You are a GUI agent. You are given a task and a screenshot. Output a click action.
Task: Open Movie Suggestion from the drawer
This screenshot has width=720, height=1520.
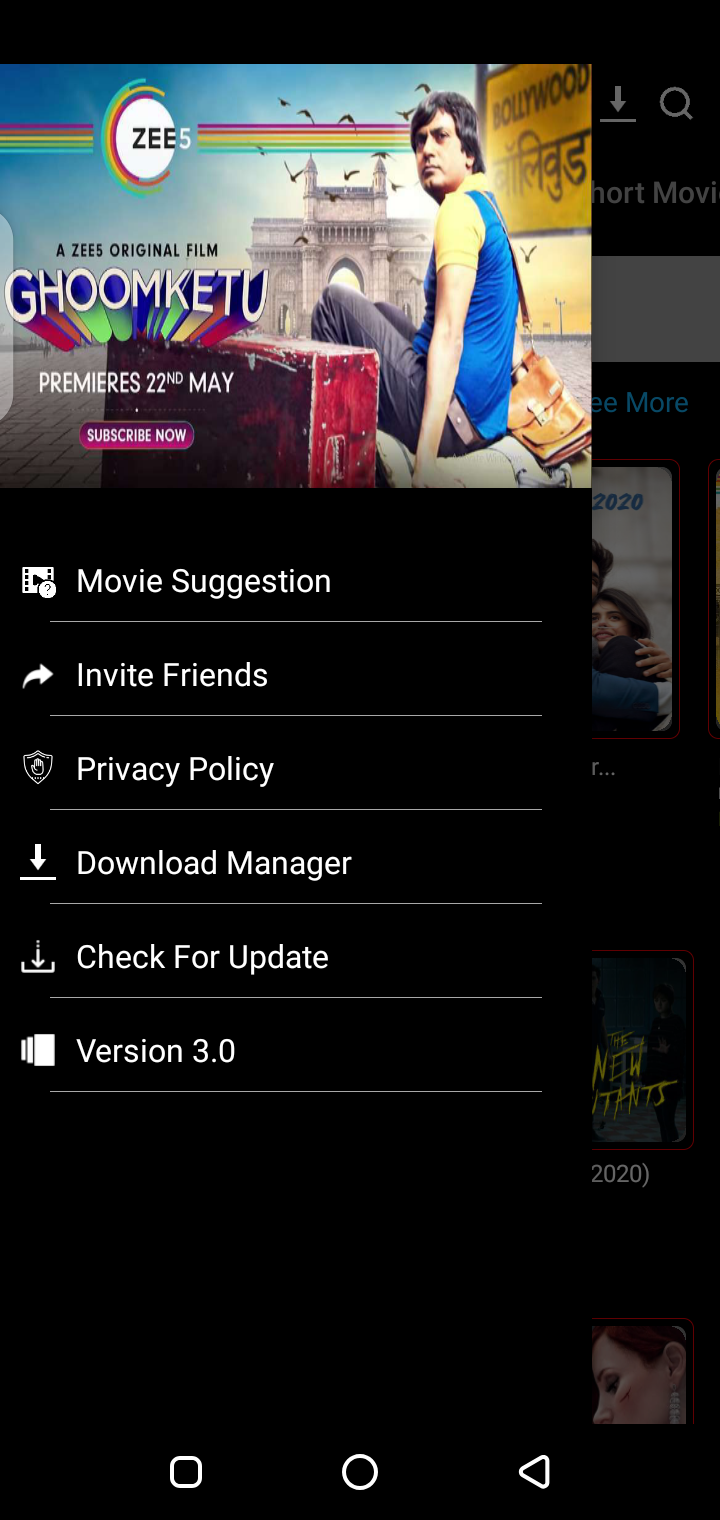pos(203,581)
